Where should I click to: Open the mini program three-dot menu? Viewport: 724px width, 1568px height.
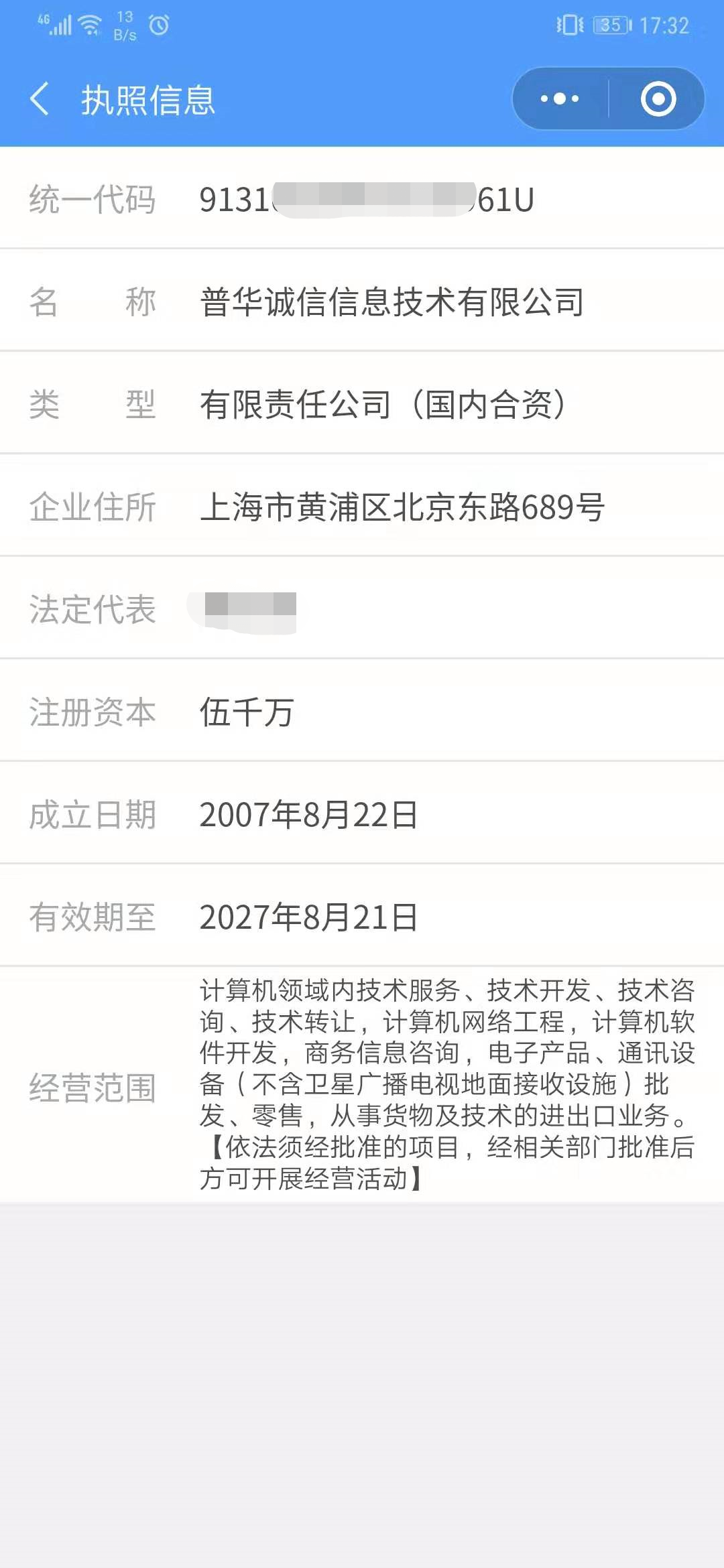tap(560, 99)
